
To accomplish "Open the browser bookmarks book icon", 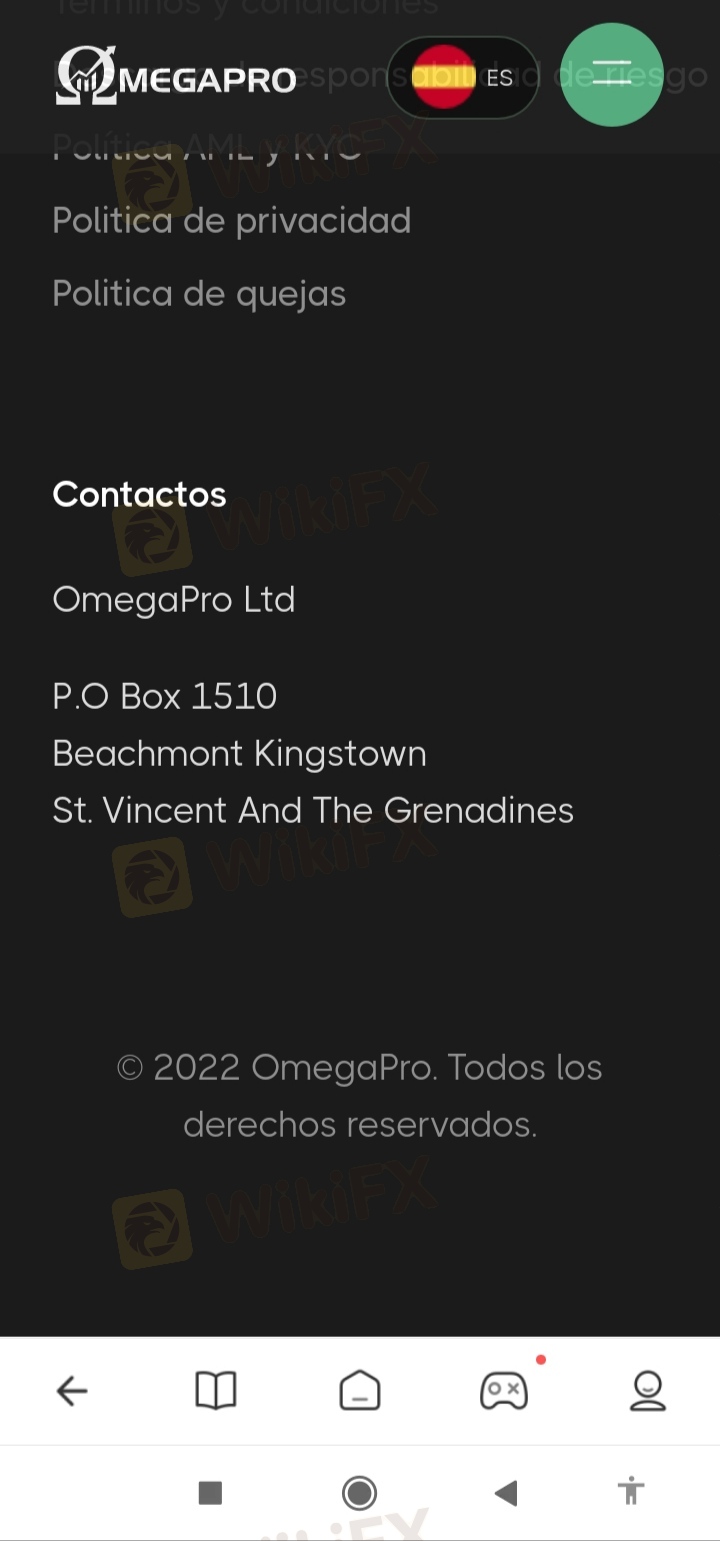I will click(216, 1391).
